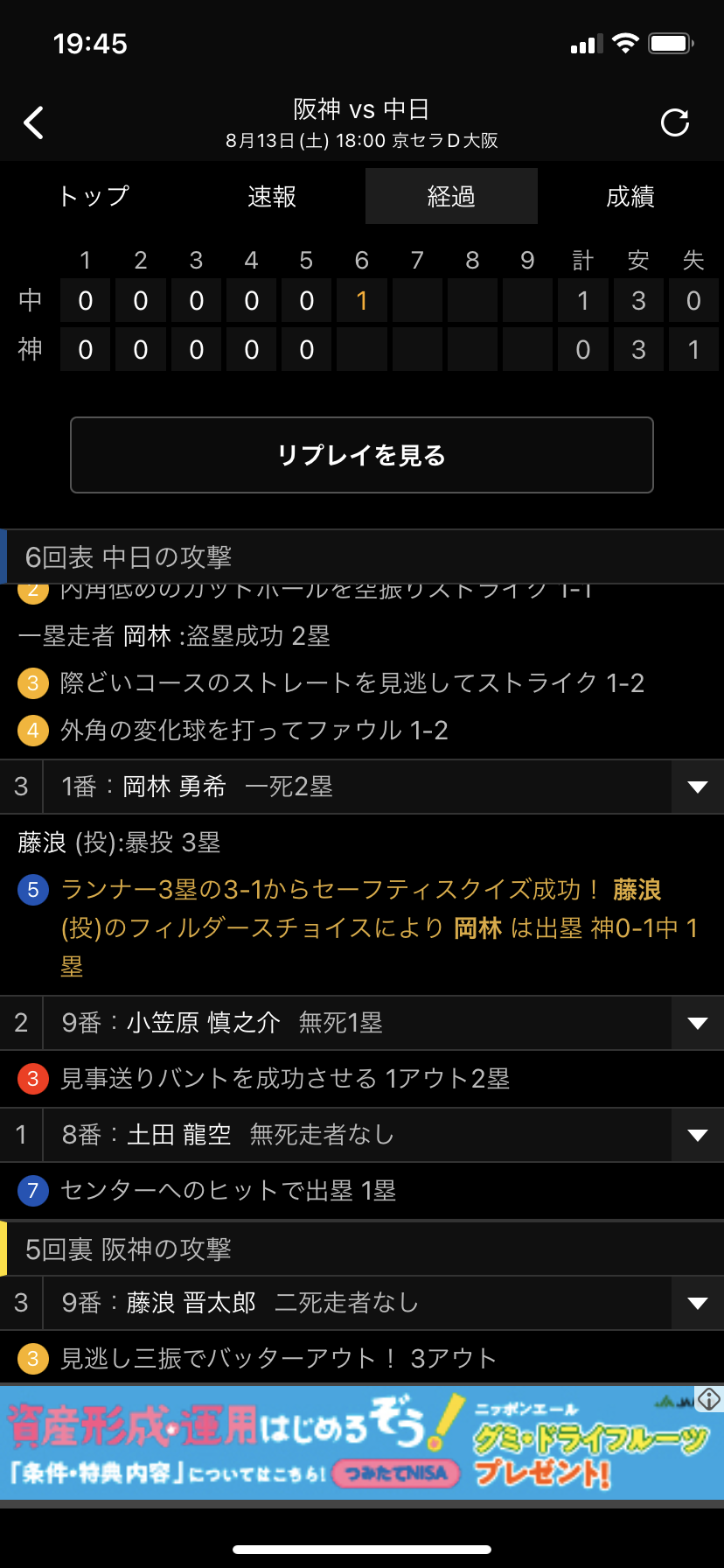Open the ad info icon
Screen dimensions: 724x1568
coord(709,1399)
